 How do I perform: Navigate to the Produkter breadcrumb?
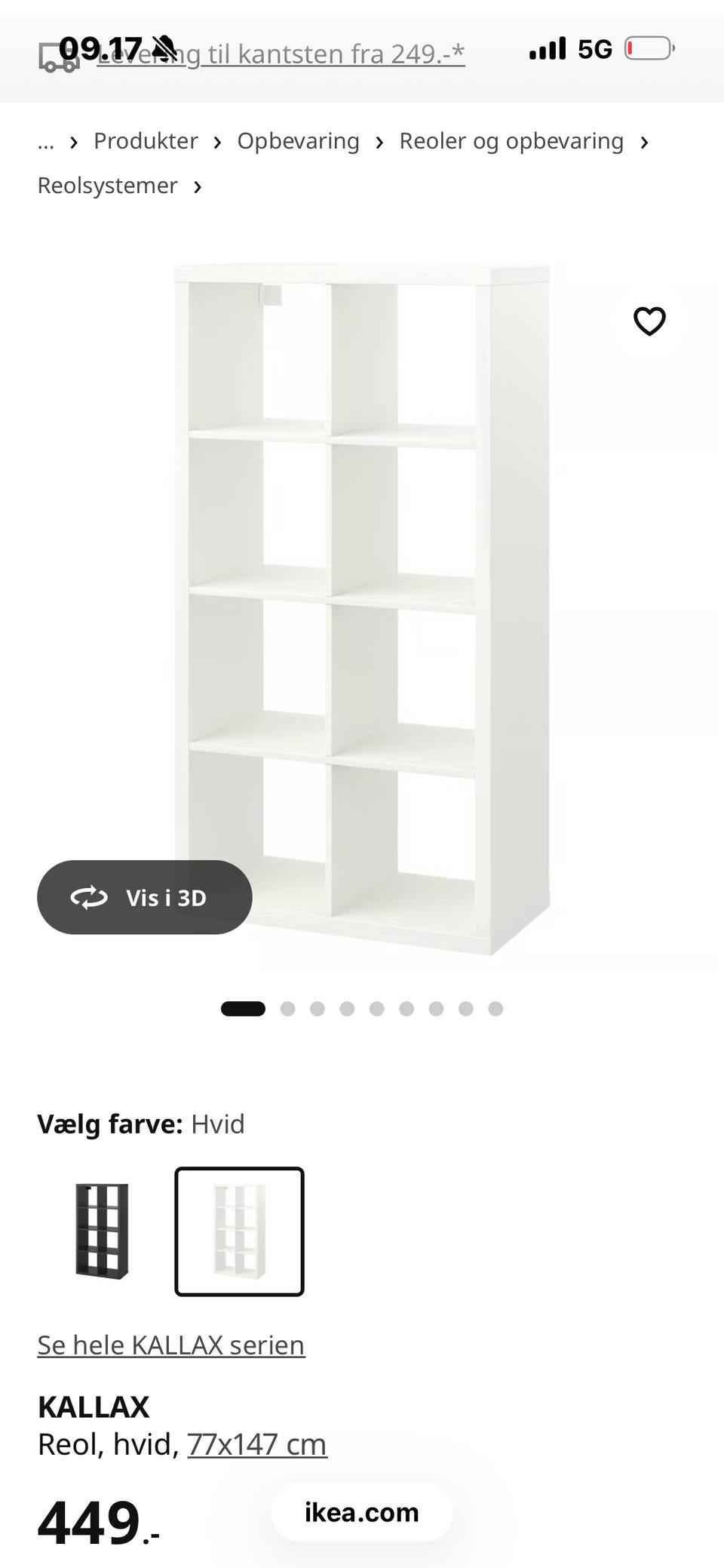[x=146, y=141]
